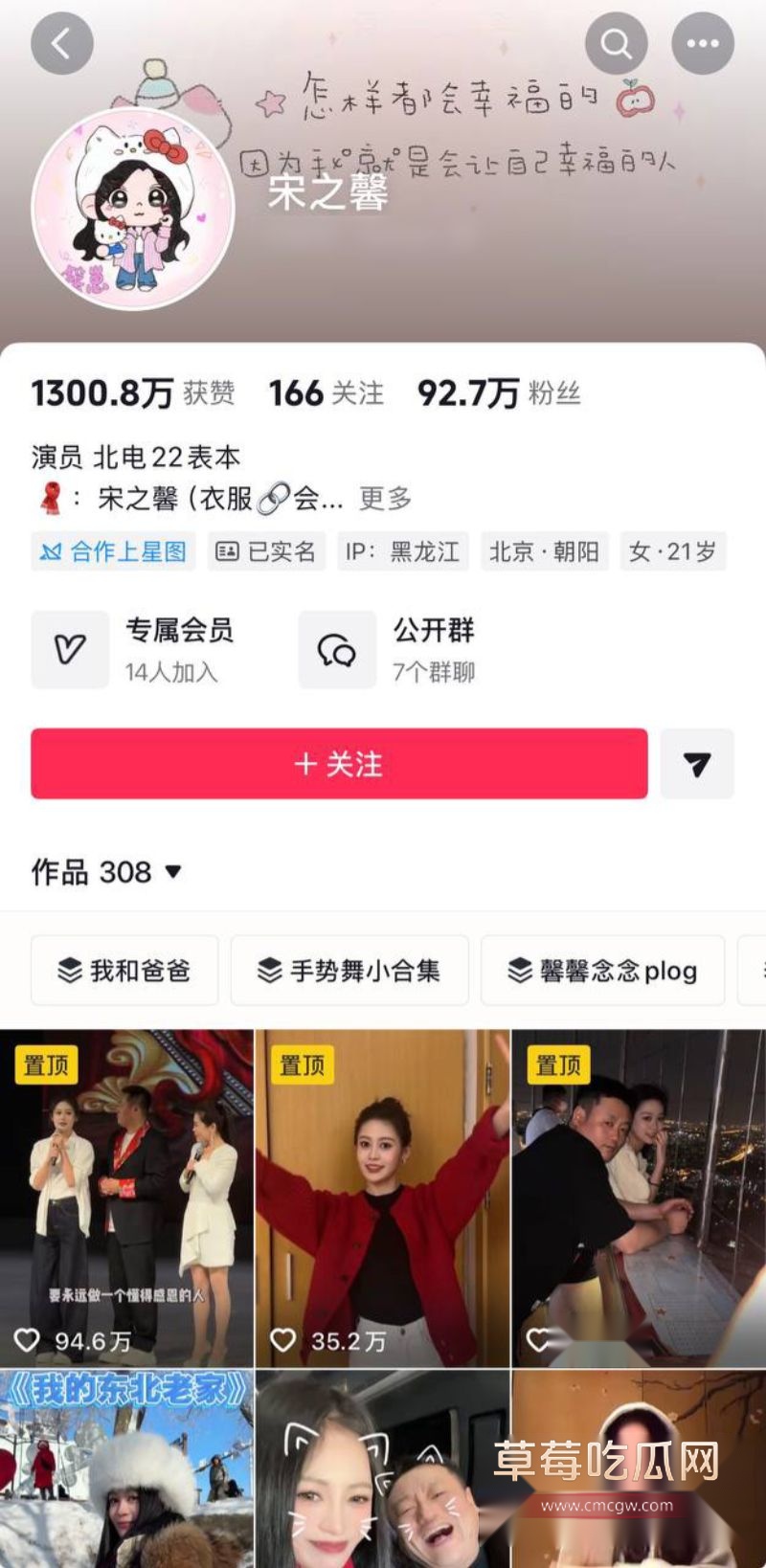This screenshot has height=1568, width=766.
Task: Click the back arrow at top left
Action: click(x=61, y=42)
